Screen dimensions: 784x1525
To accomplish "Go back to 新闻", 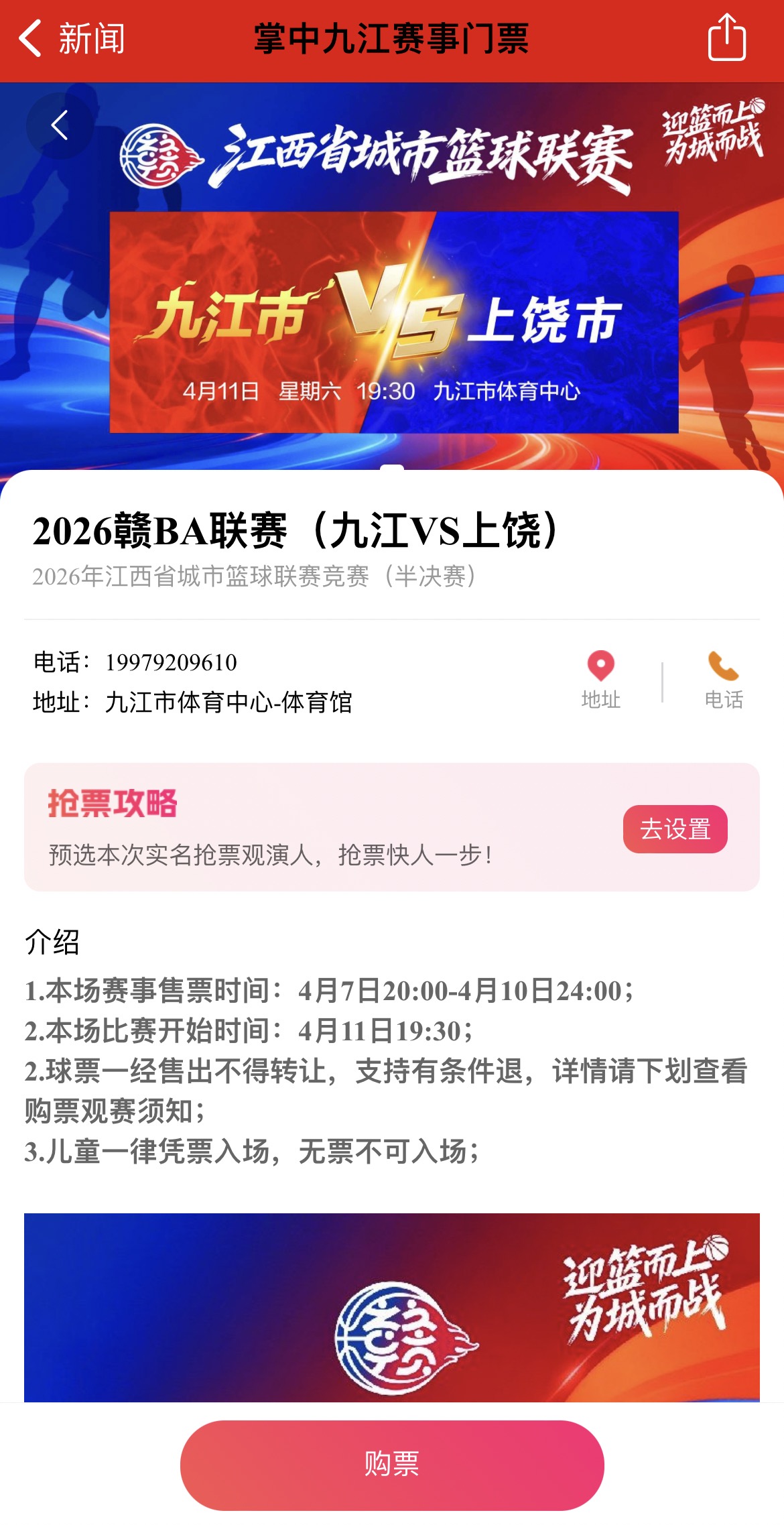I will pos(71,38).
